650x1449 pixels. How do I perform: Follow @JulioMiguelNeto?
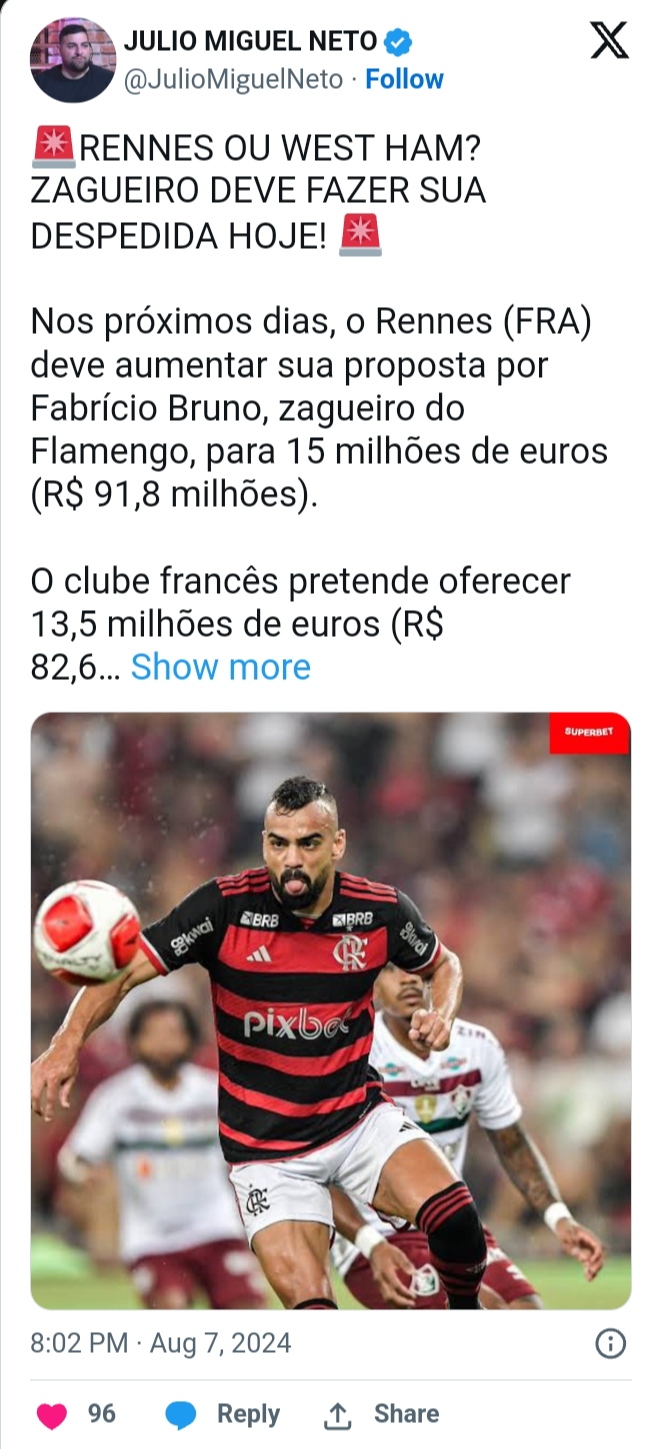(404, 79)
